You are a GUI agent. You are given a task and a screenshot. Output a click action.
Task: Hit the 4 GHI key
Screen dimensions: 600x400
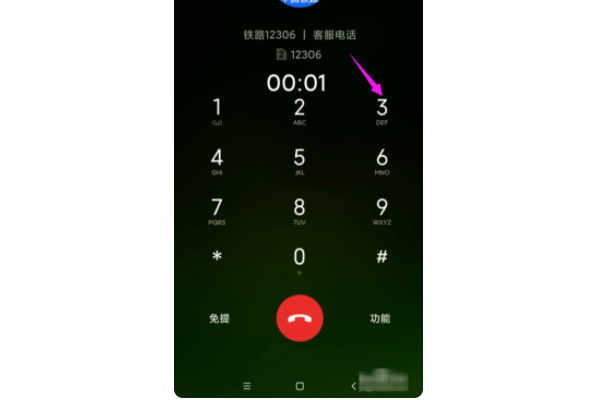[217, 161]
